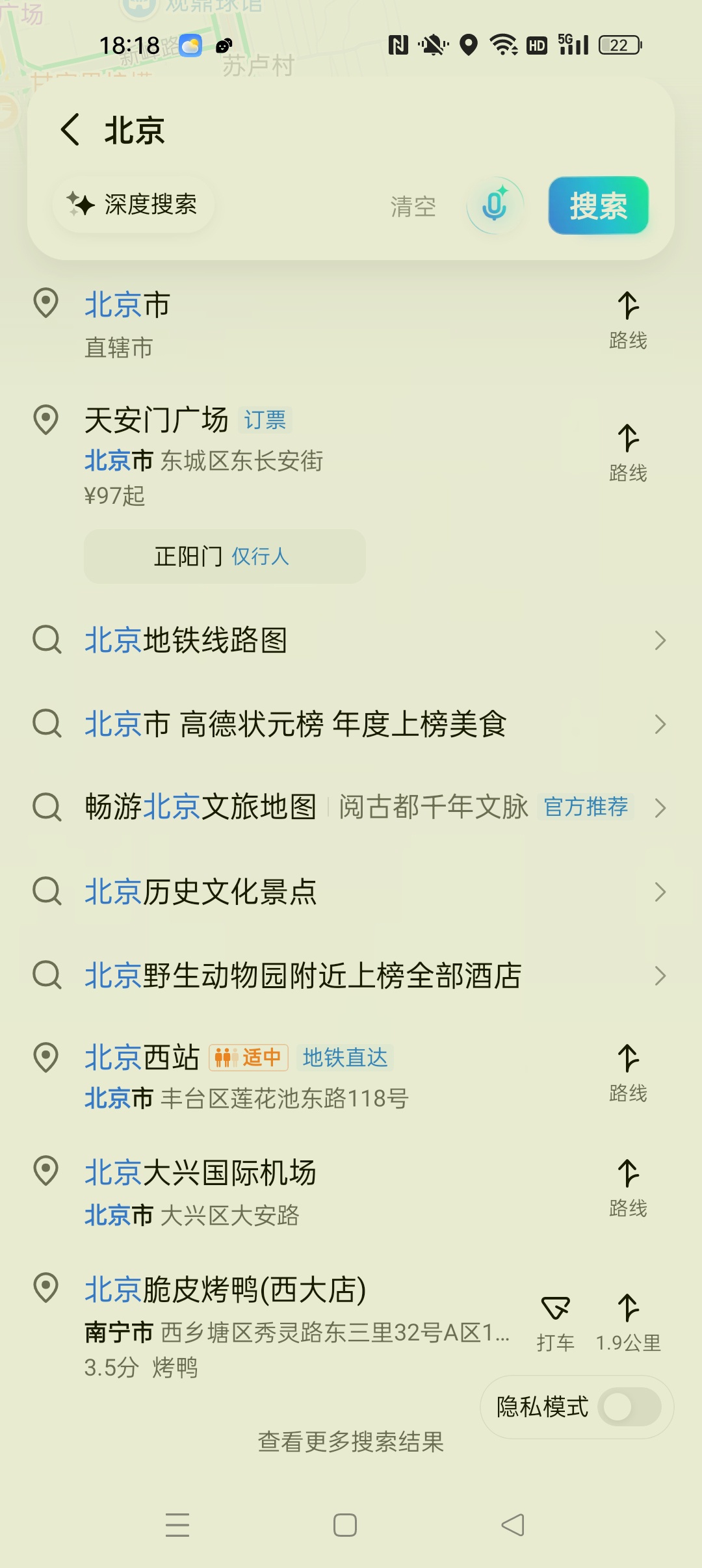Search 北京历史文化景点
The height and width of the screenshot is (1568, 702).
pyautogui.click(x=351, y=891)
